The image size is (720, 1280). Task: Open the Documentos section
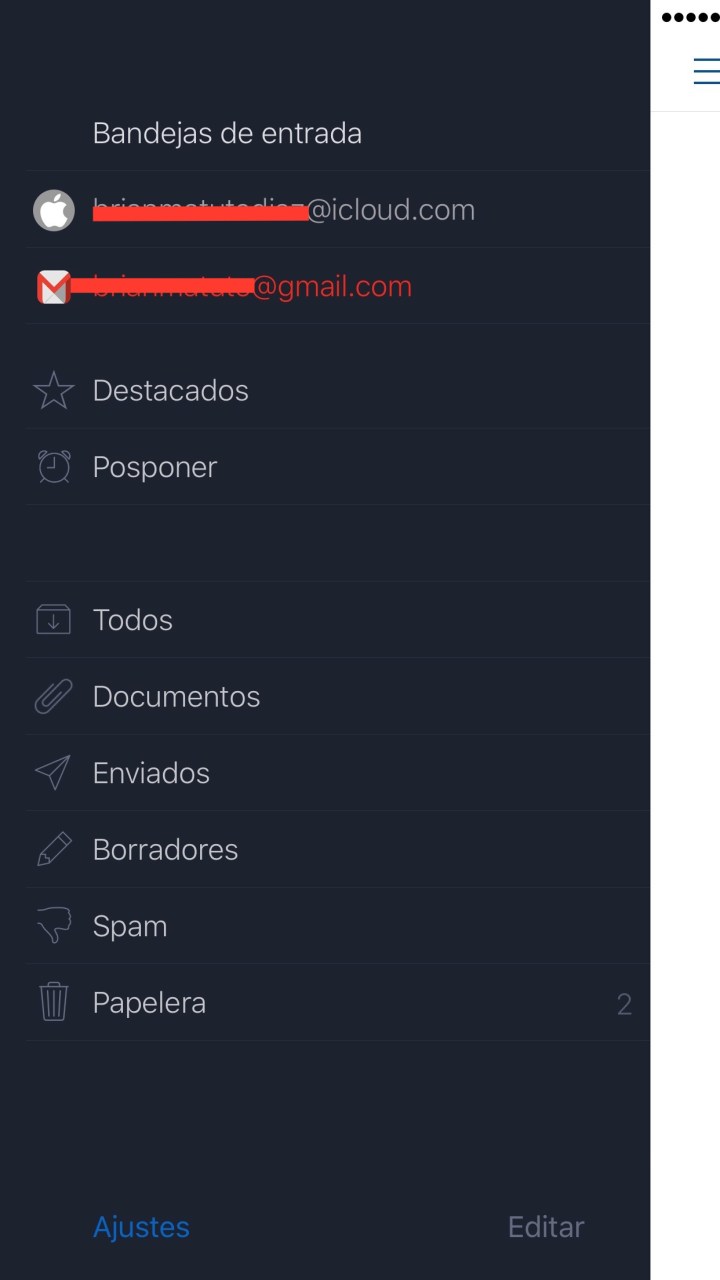tap(176, 697)
